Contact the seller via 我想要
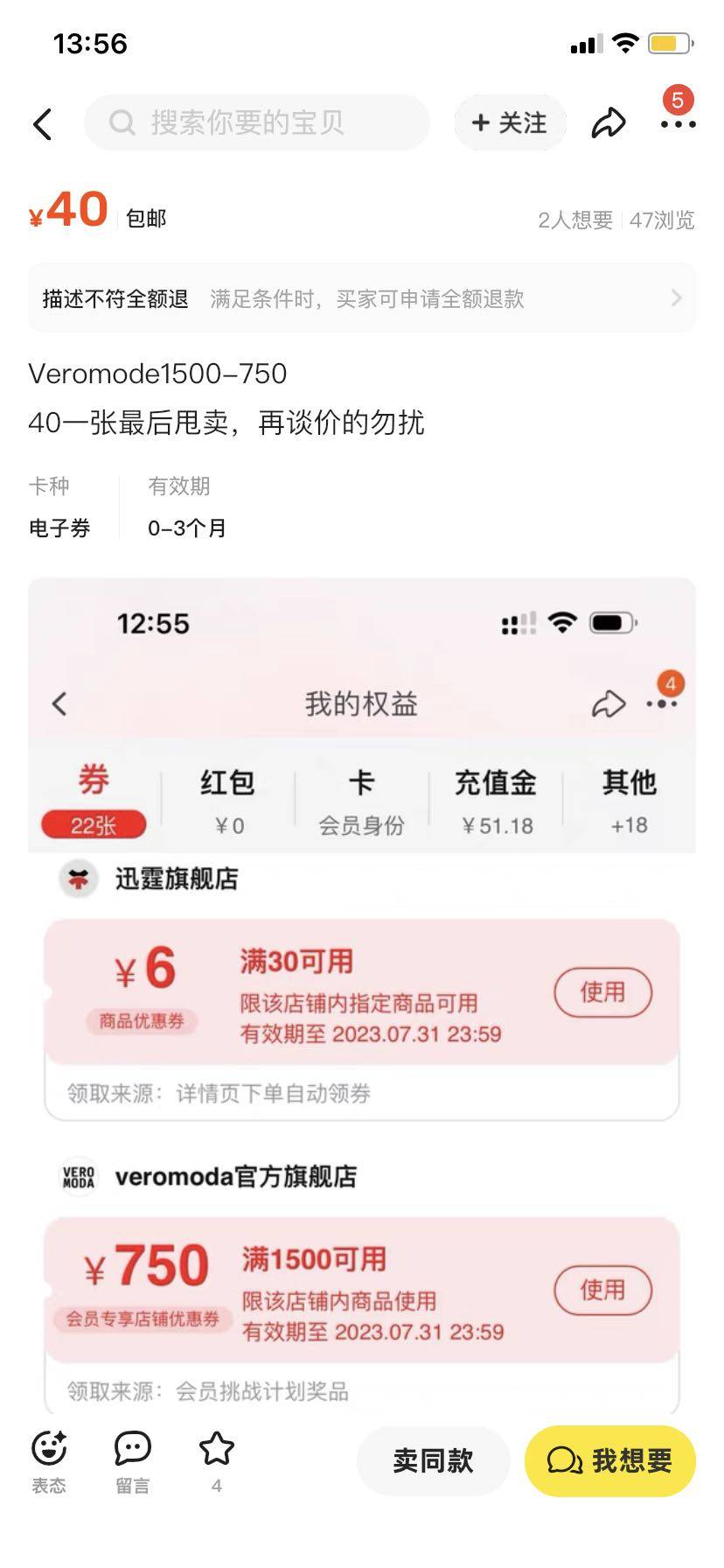This screenshot has width=724, height=1568. 609,1460
